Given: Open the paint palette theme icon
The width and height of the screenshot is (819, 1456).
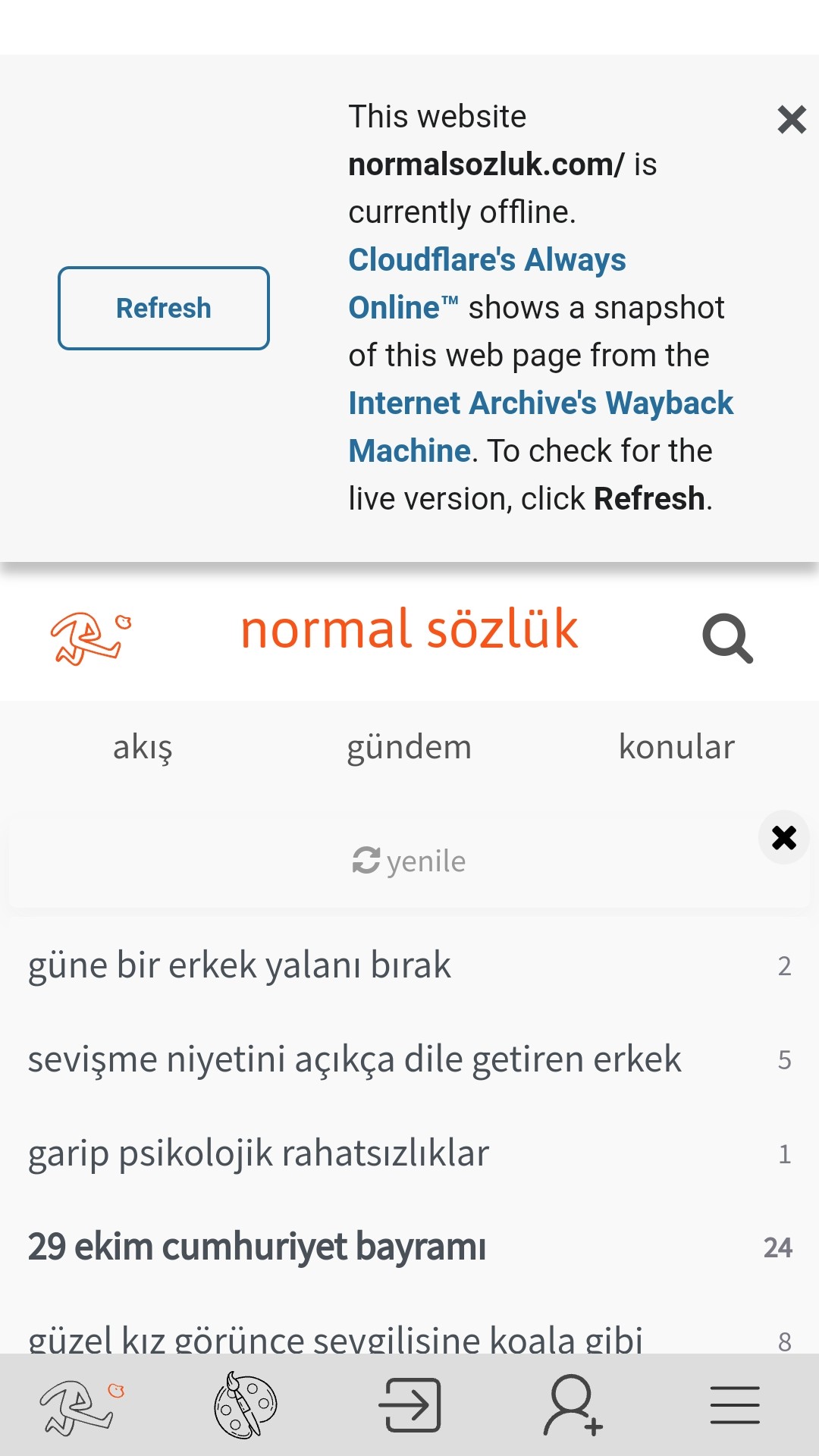Looking at the screenshot, I should 245,1406.
